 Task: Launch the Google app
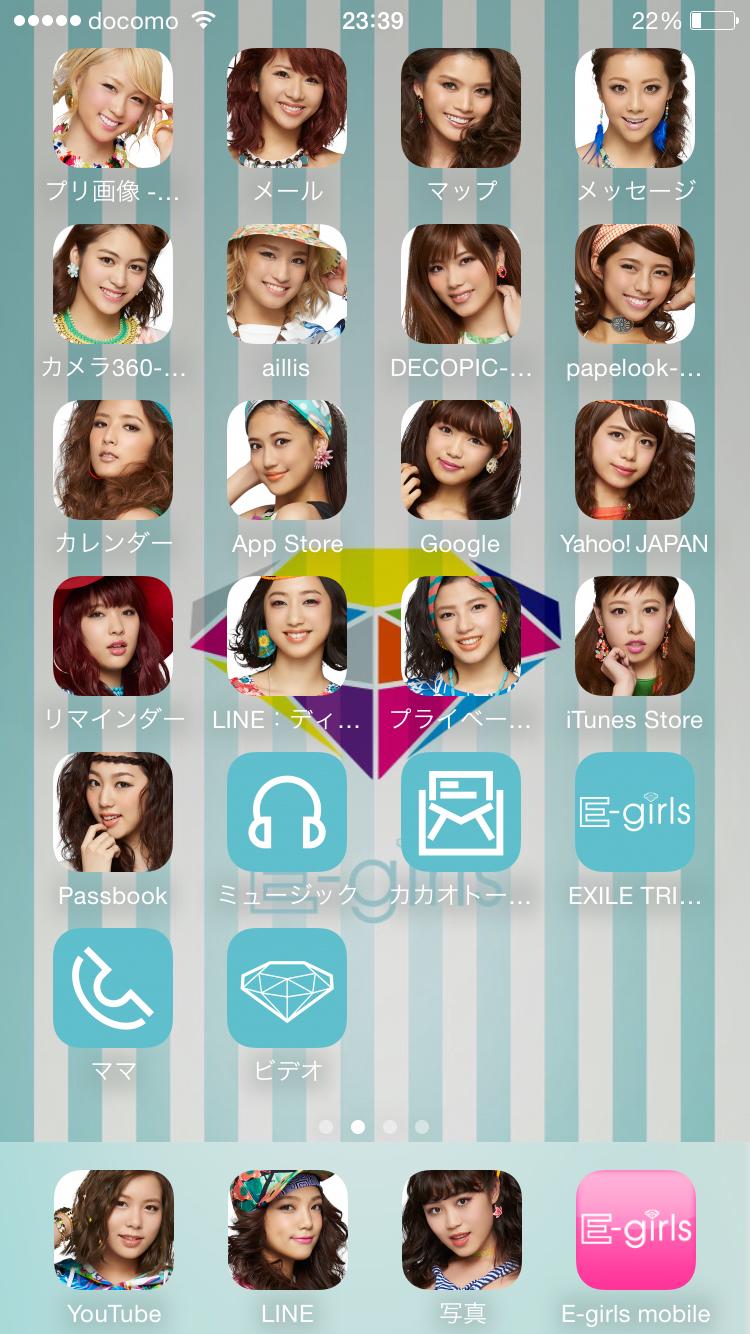click(461, 460)
